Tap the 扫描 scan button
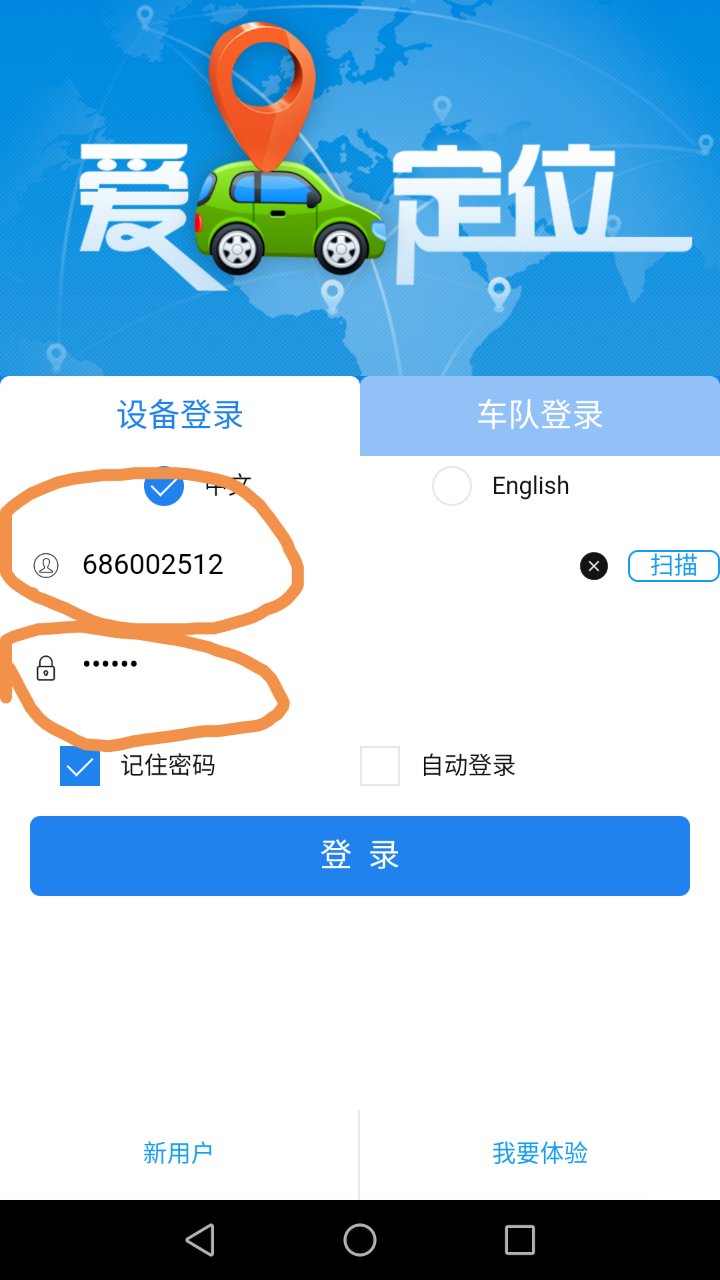This screenshot has height=1280, width=720. coord(673,565)
